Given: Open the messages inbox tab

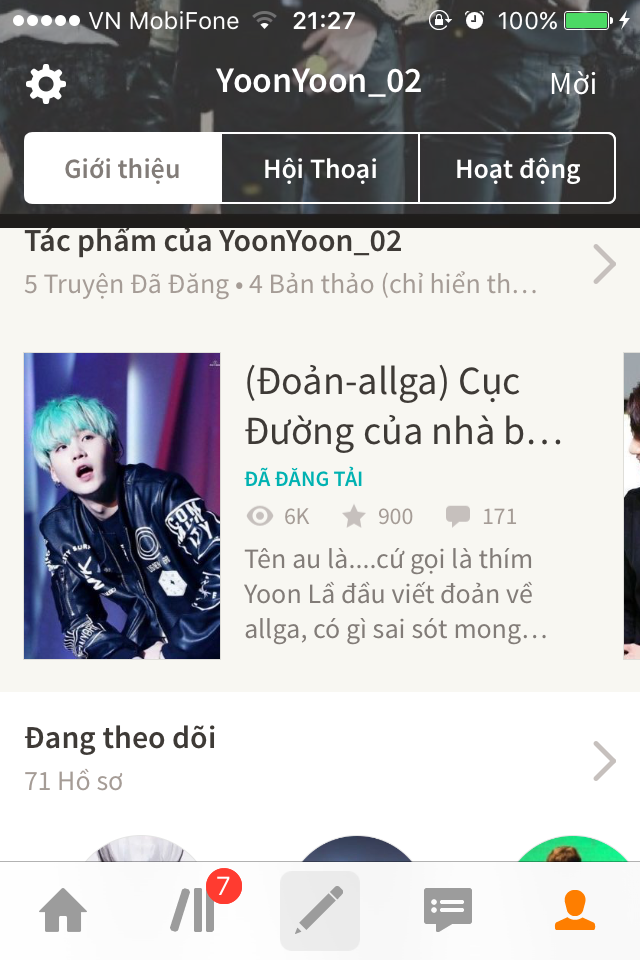Looking at the screenshot, I should (447, 911).
